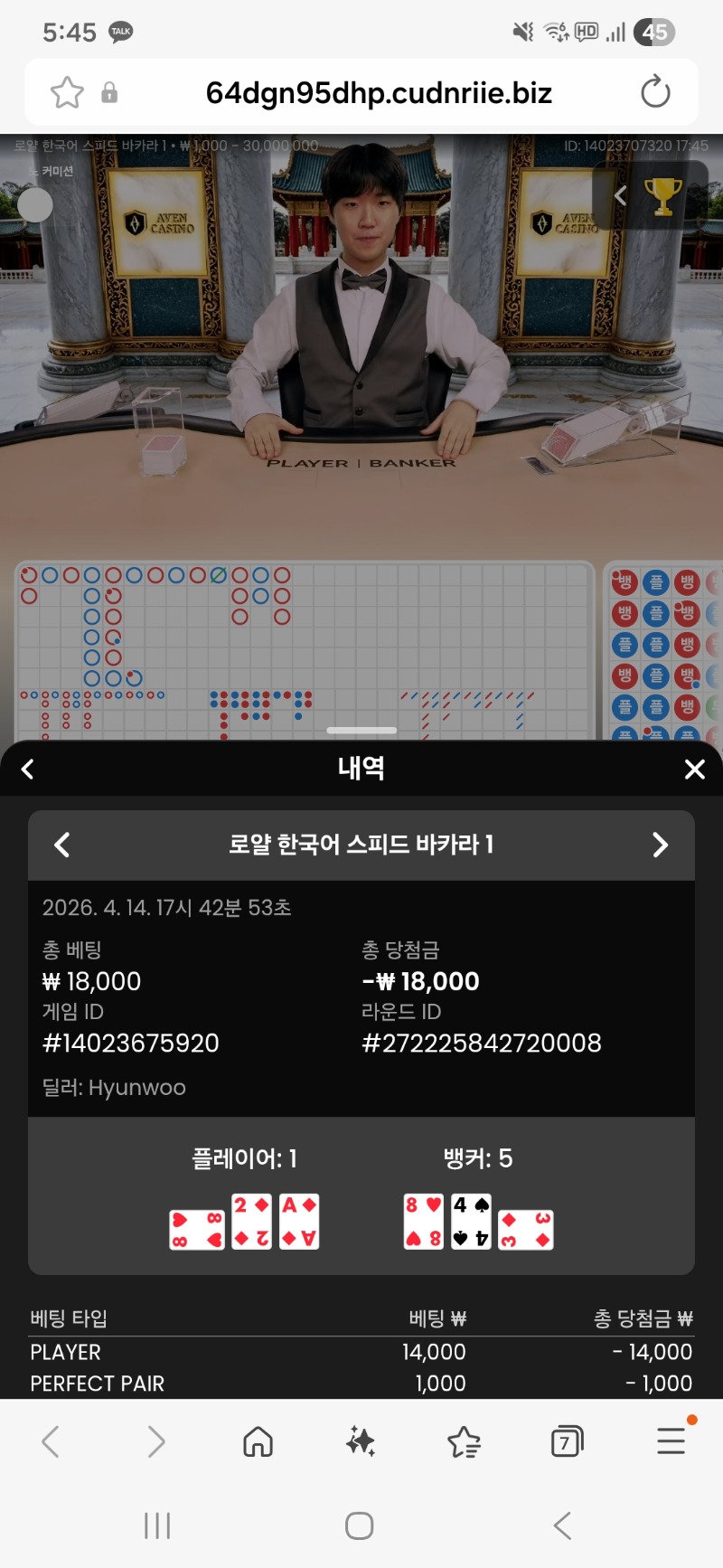Reload the page
Image resolution: width=723 pixels, height=1568 pixels.
pos(654,92)
